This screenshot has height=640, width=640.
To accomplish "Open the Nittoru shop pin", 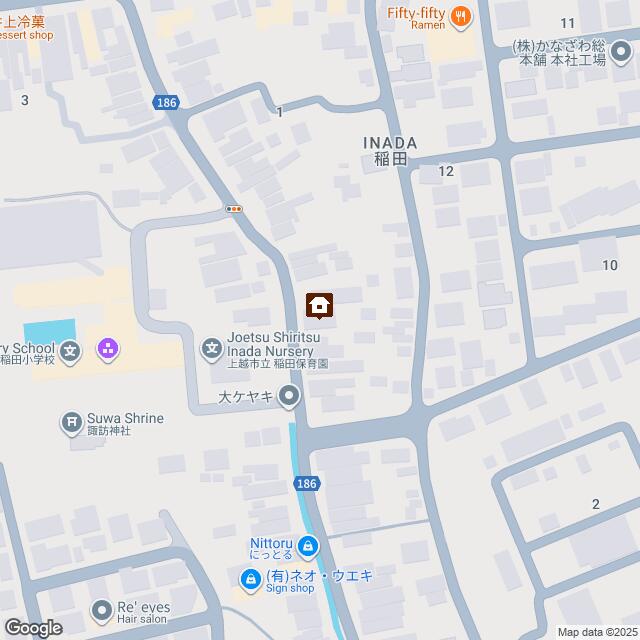I will coord(307,546).
